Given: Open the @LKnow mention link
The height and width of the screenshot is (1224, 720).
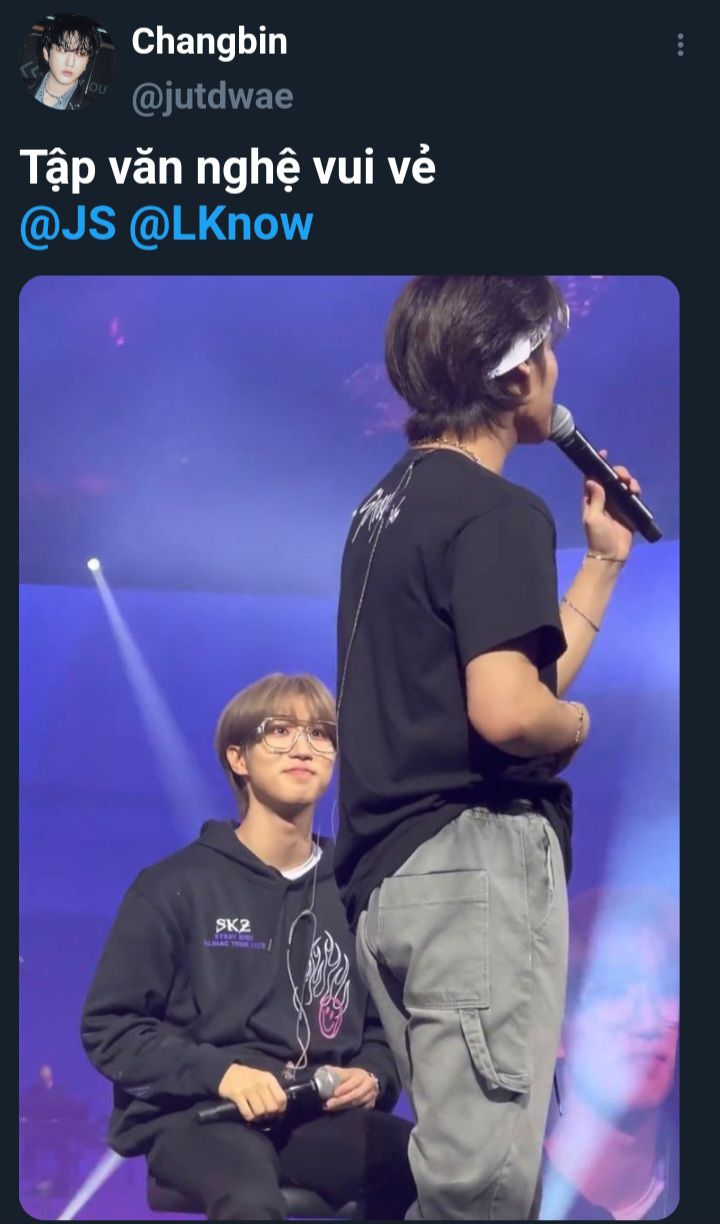Looking at the screenshot, I should click(x=221, y=224).
